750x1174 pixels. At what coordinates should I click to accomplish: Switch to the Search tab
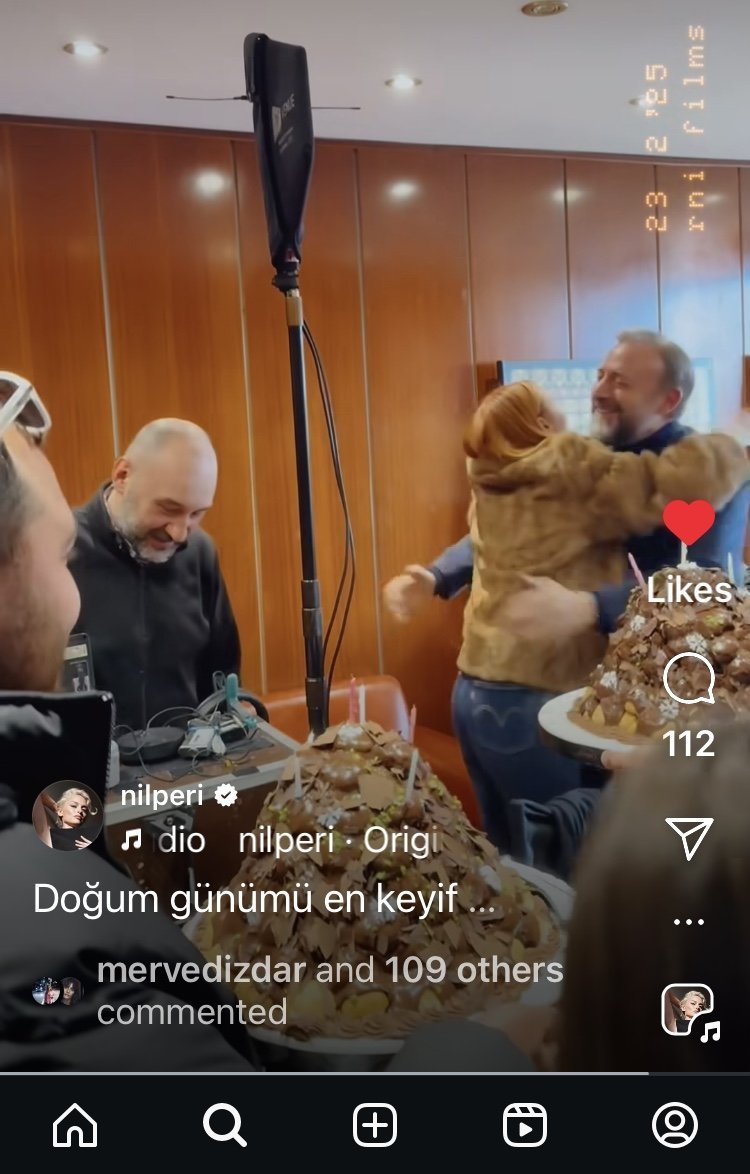(225, 1125)
